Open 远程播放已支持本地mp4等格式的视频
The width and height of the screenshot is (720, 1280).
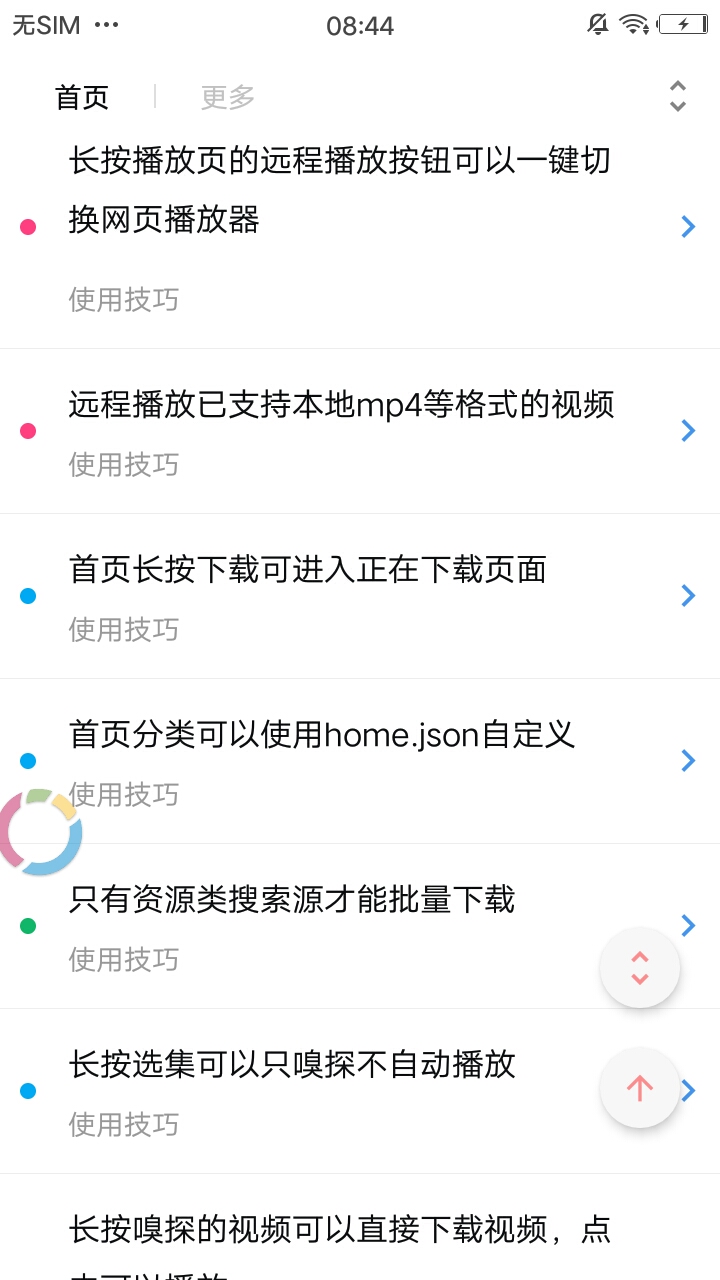click(360, 431)
